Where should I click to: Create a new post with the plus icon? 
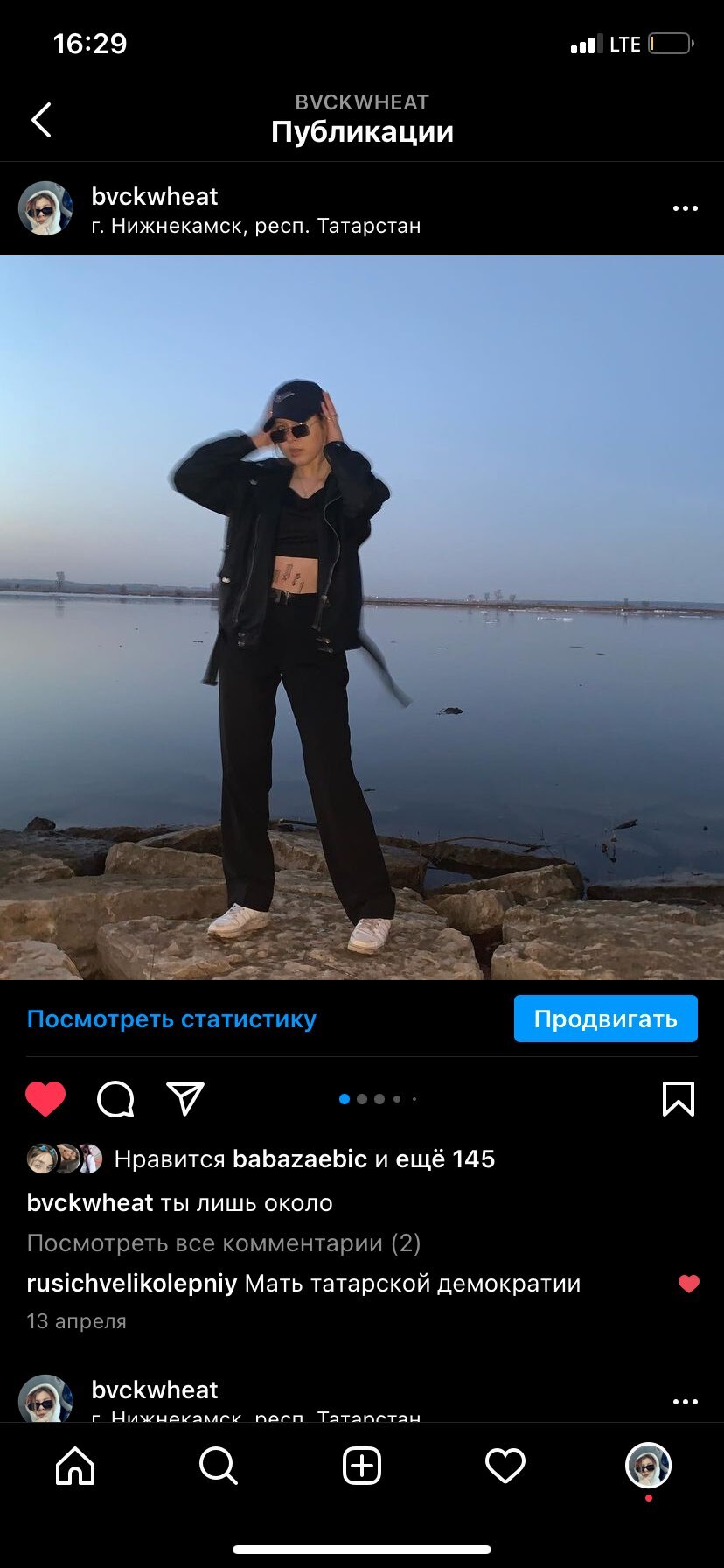point(362,1466)
